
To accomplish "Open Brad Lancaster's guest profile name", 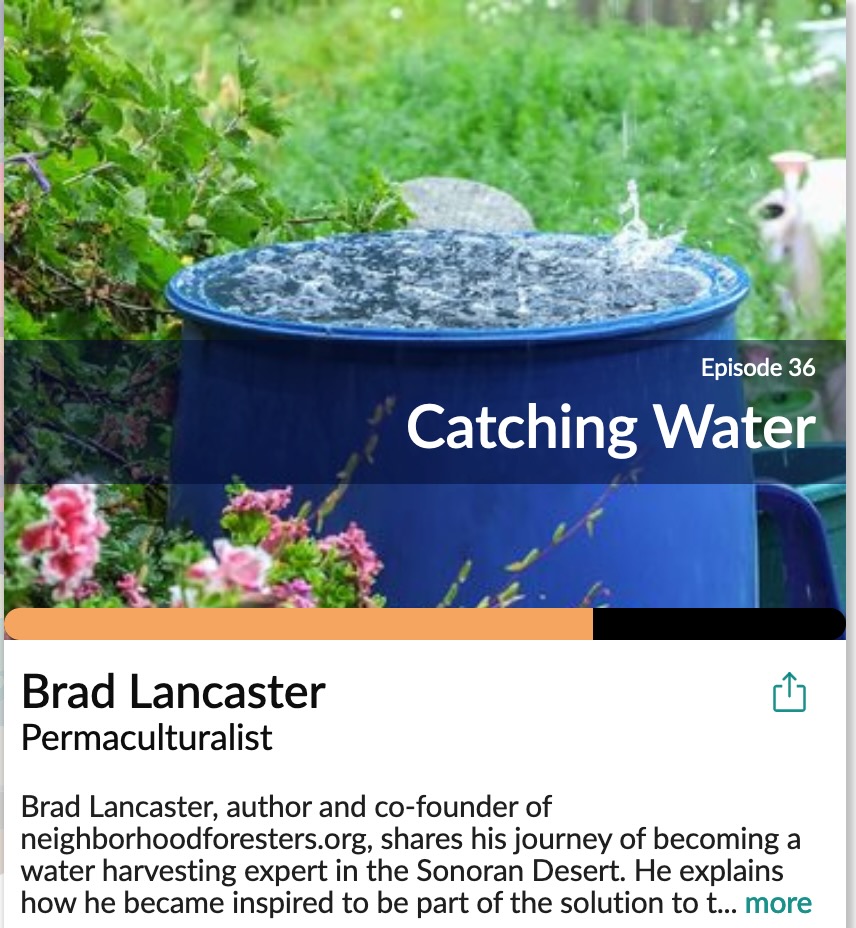I will tap(175, 691).
